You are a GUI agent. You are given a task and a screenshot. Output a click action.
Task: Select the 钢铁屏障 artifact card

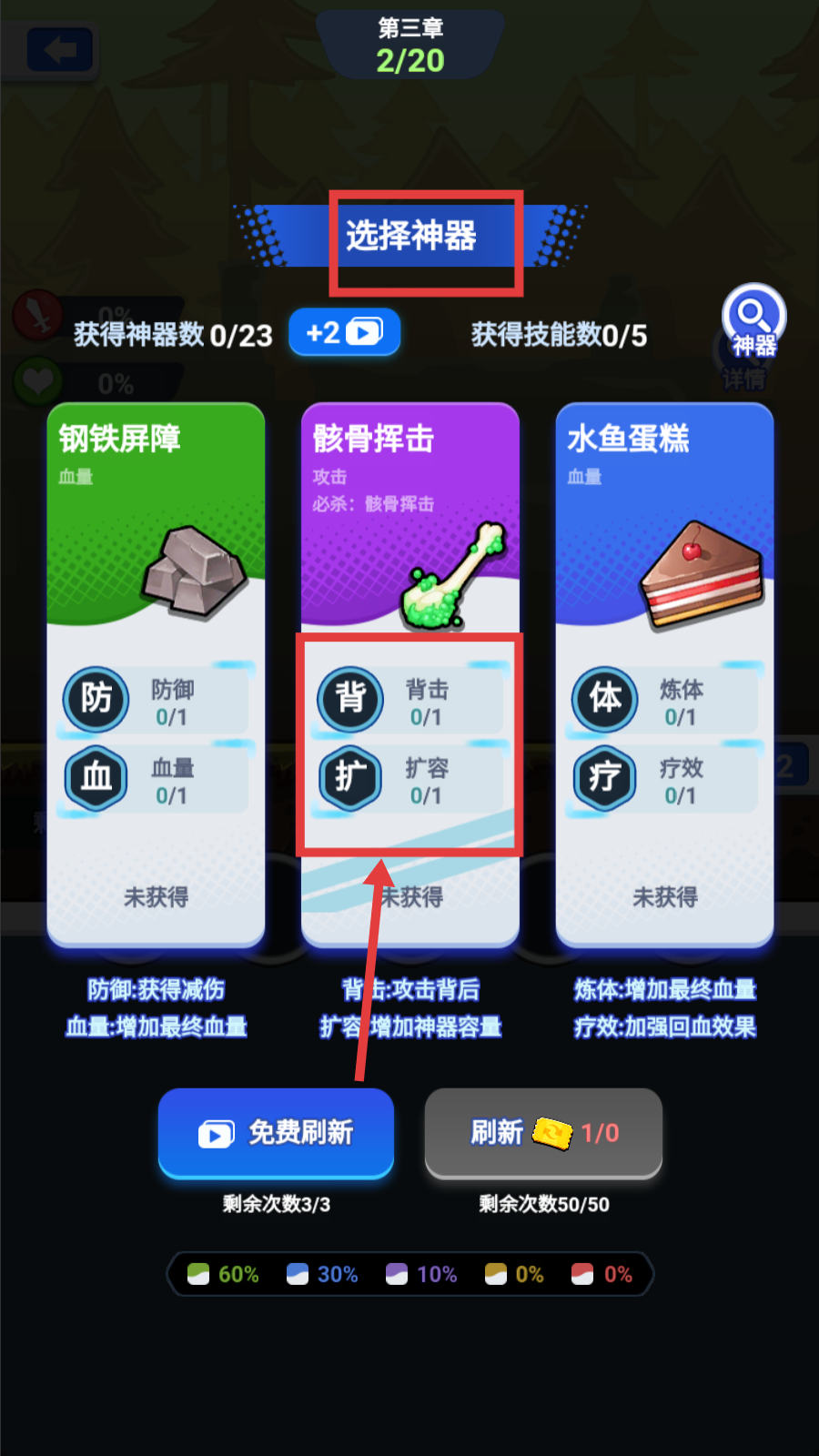pyautogui.click(x=156, y=673)
